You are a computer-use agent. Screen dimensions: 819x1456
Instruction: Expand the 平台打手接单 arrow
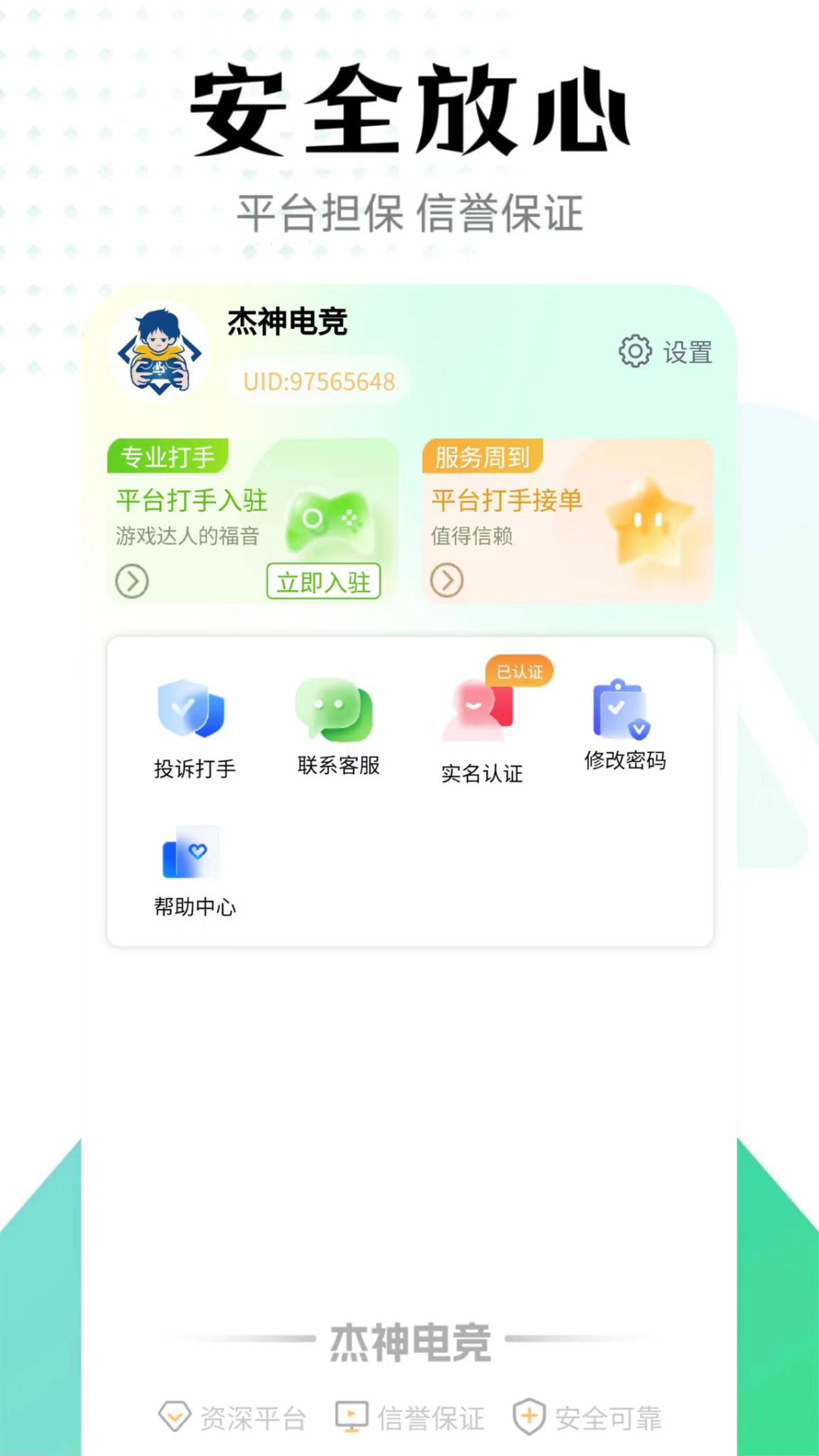(447, 581)
